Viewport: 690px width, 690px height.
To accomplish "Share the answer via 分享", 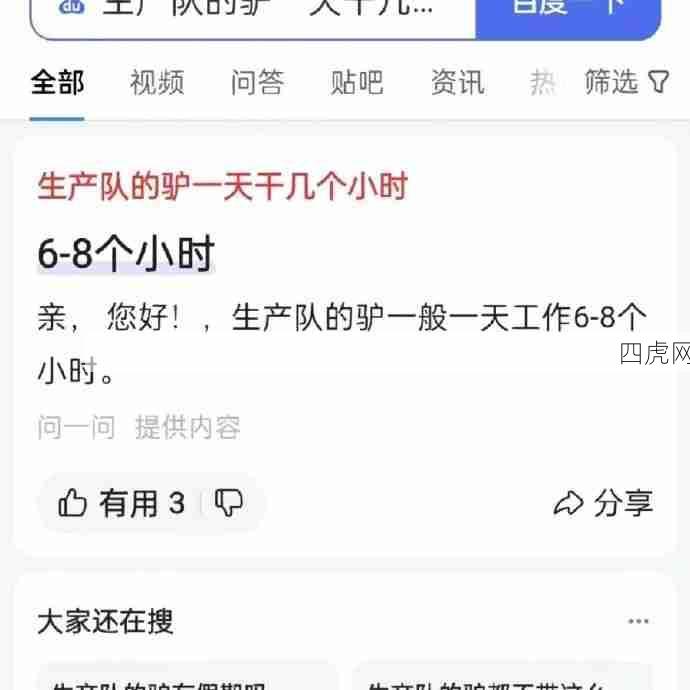I will (603, 503).
